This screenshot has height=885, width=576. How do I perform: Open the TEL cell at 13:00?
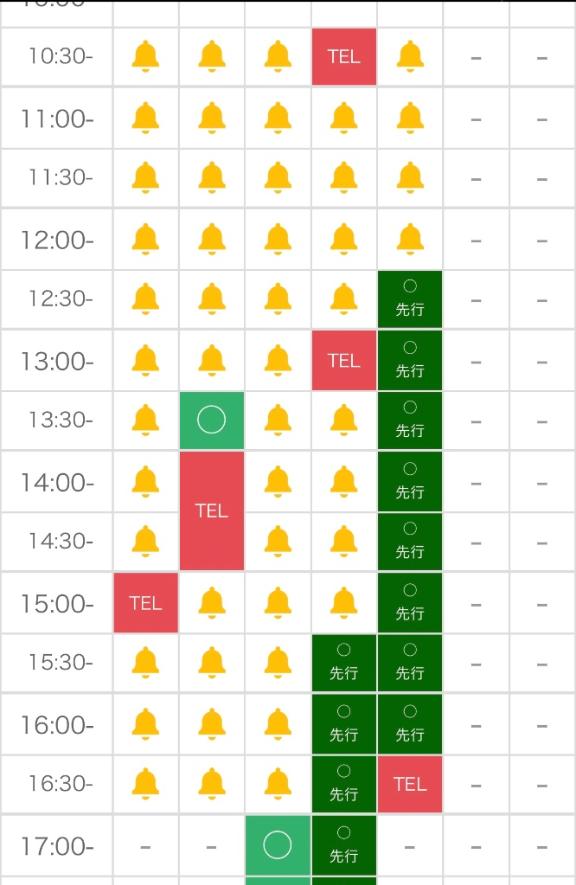[344, 360]
